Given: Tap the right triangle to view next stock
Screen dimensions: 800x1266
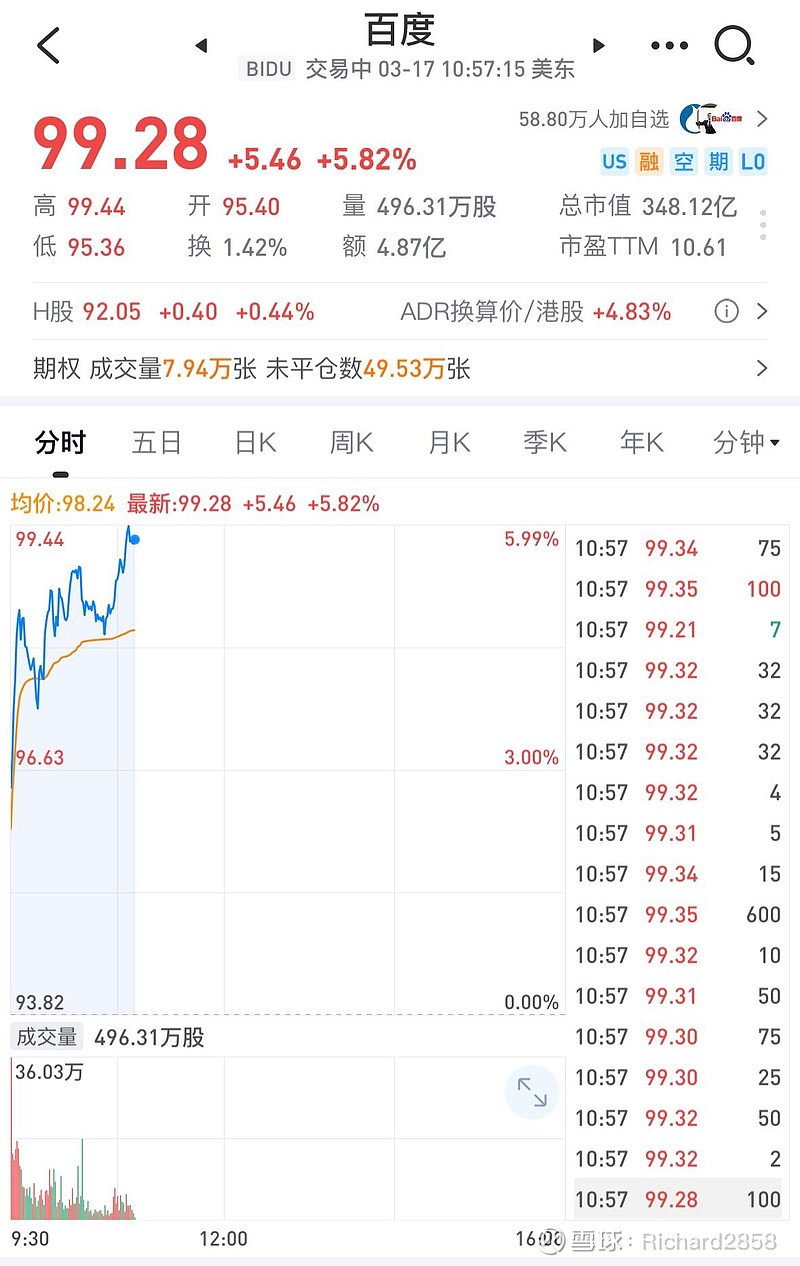Looking at the screenshot, I should [x=599, y=46].
